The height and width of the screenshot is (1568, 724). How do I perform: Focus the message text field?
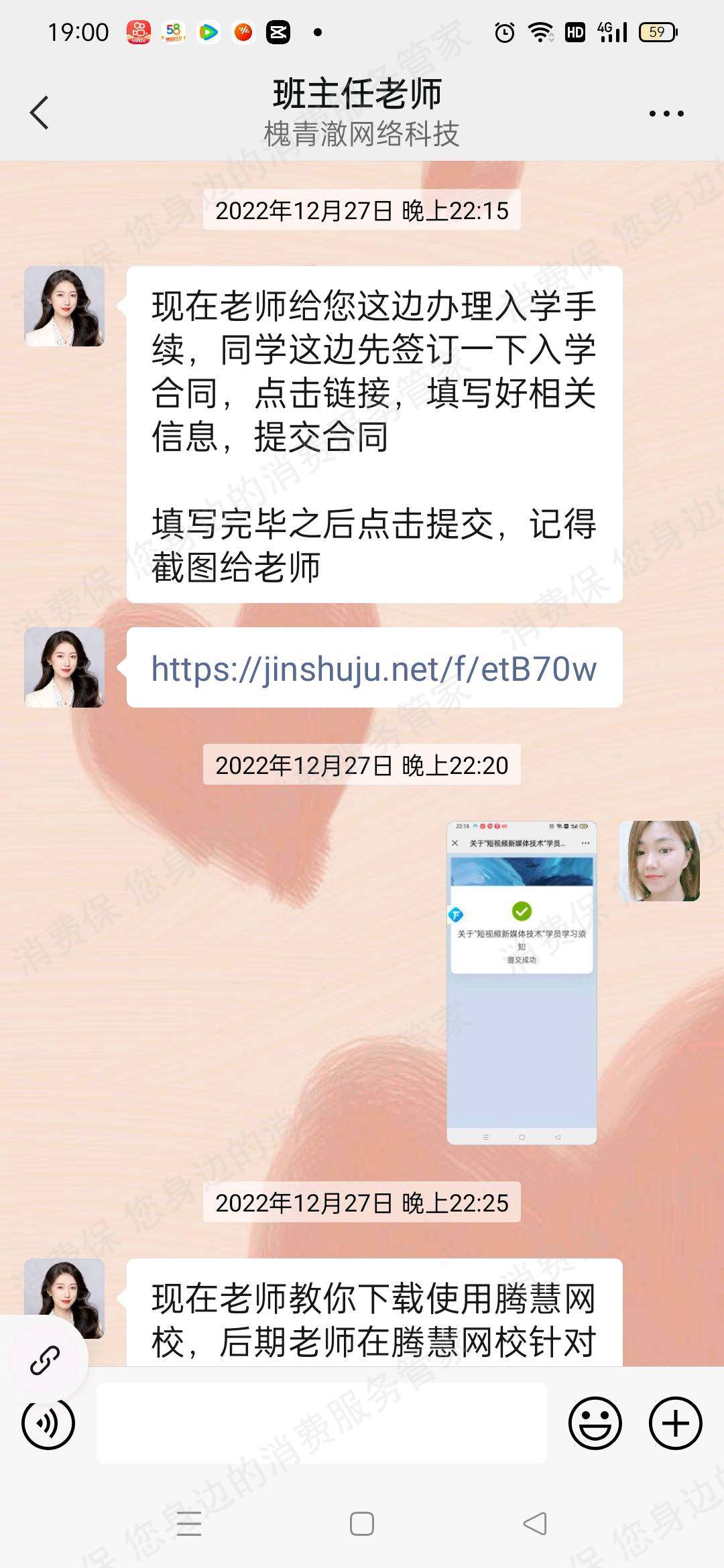point(322,1423)
